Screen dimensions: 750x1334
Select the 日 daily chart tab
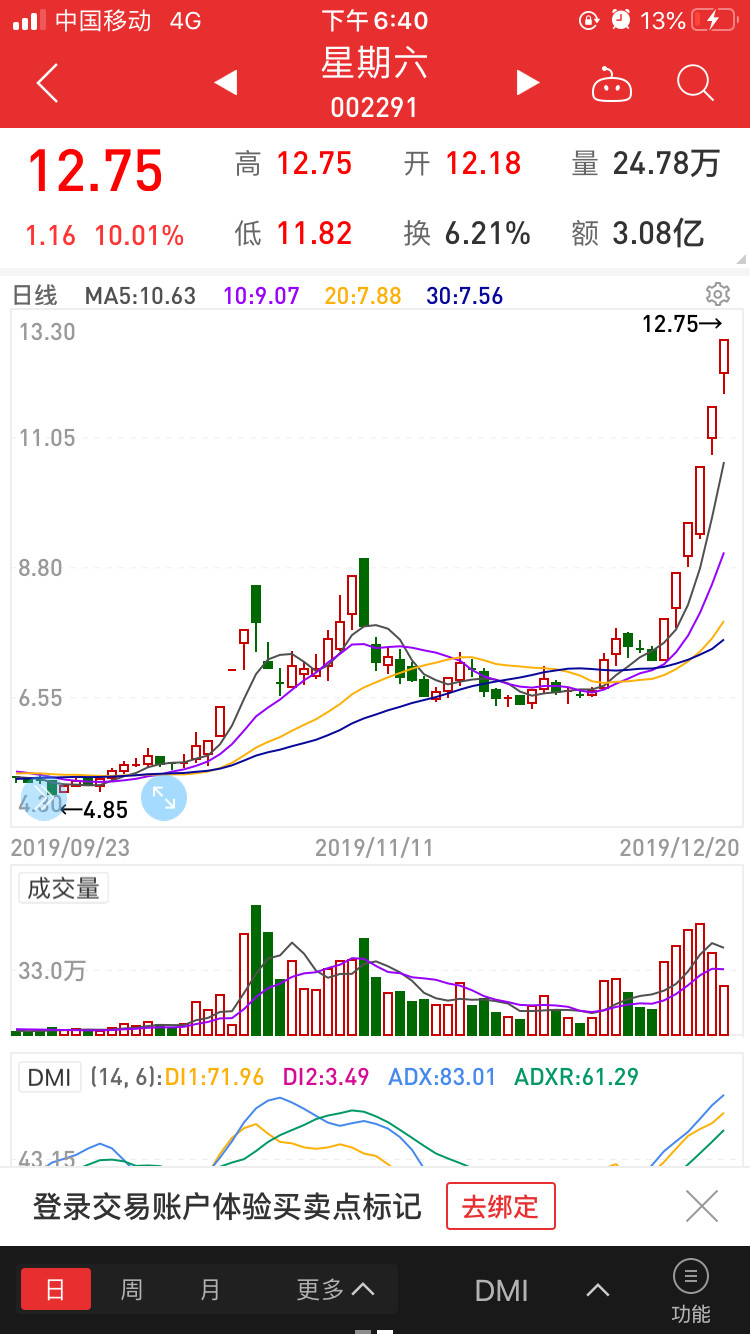point(56,1289)
